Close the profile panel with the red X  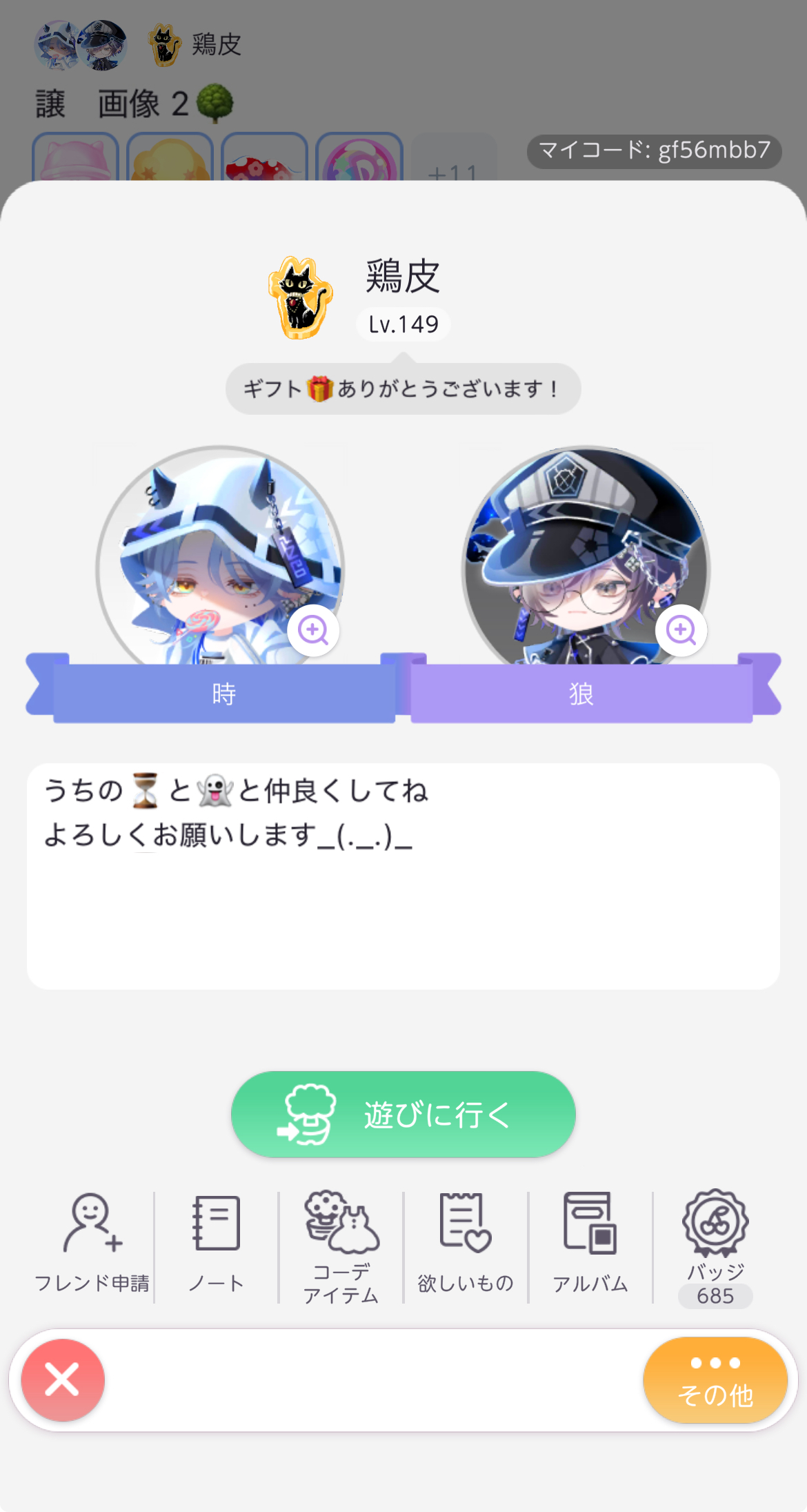pos(63,1380)
